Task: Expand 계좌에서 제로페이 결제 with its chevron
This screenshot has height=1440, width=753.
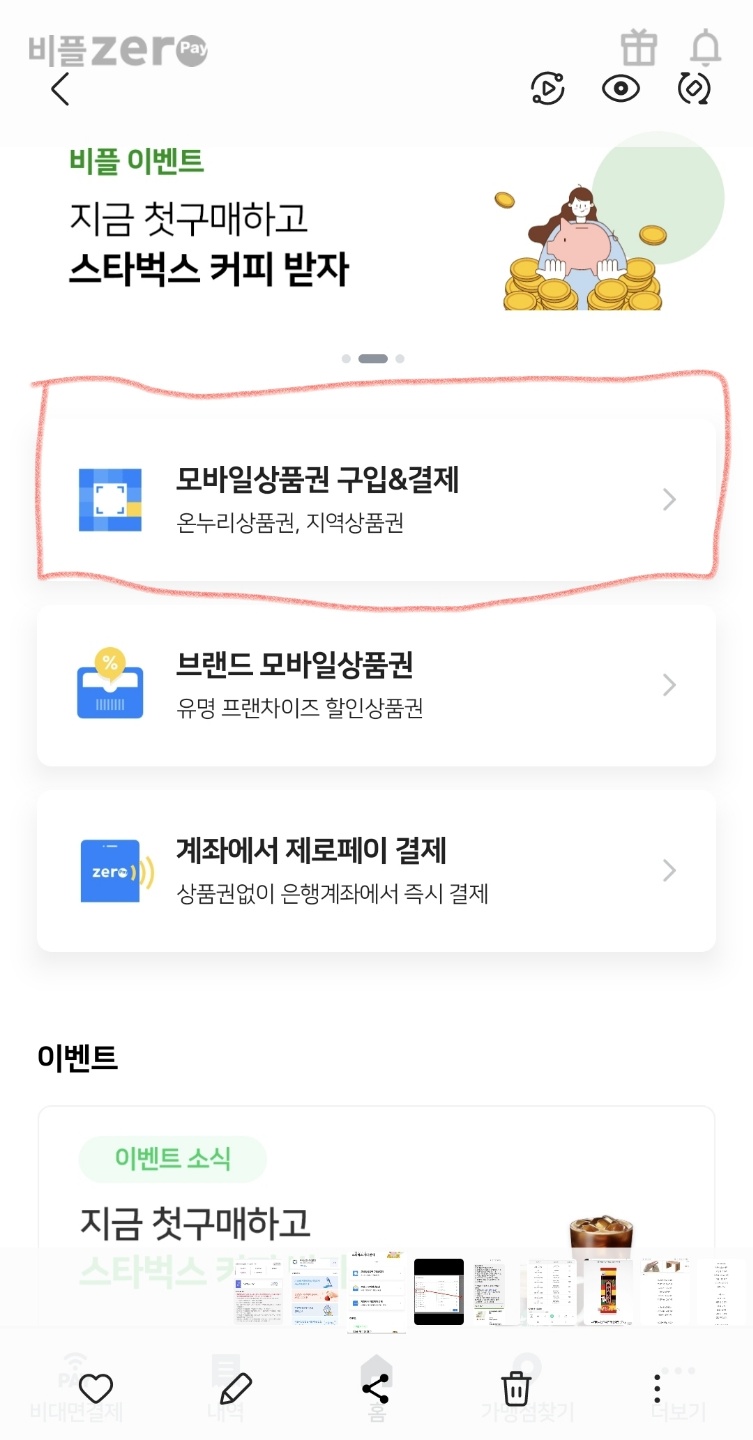Action: 668,870
